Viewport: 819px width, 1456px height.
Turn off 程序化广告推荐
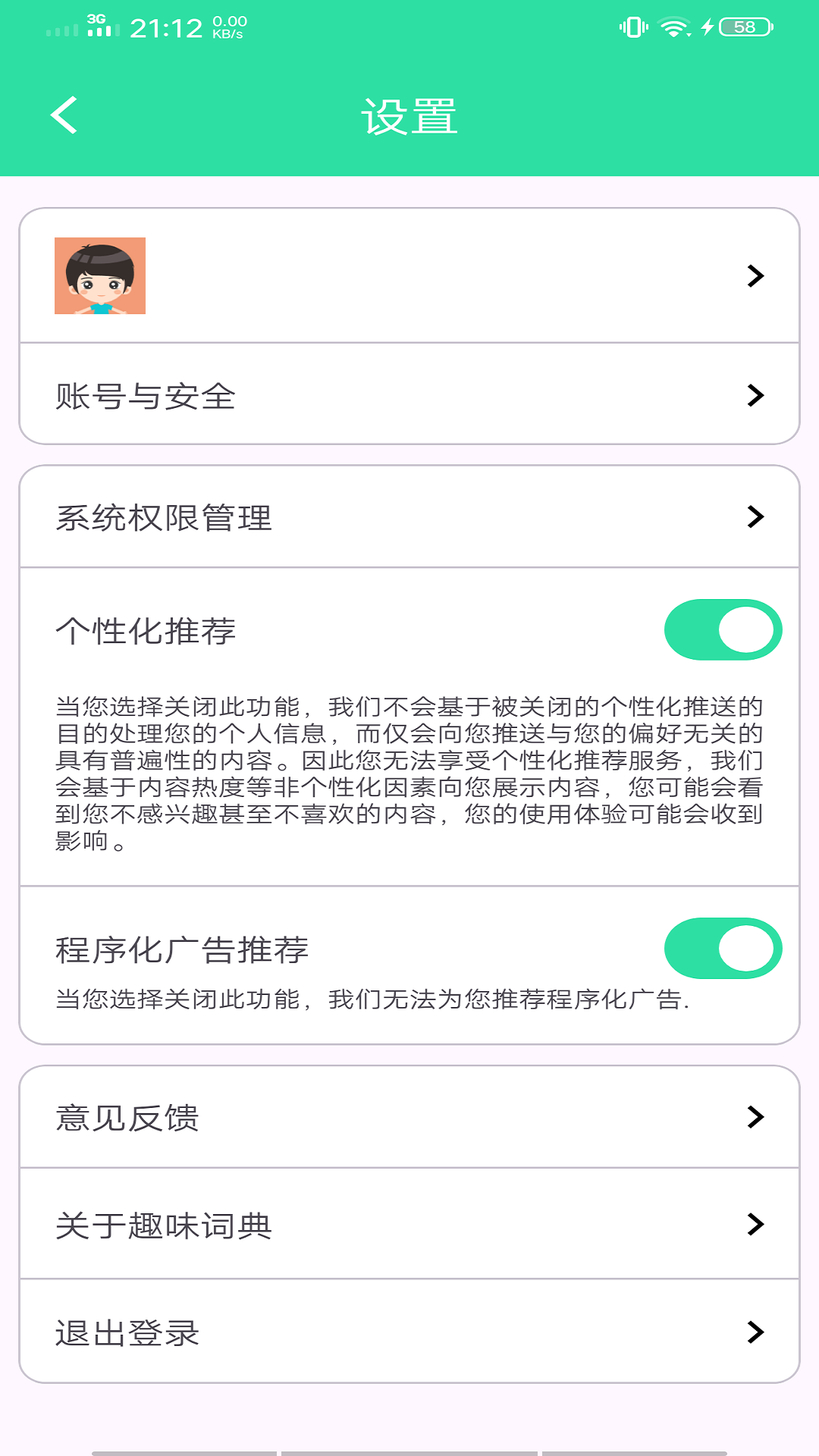point(721,949)
